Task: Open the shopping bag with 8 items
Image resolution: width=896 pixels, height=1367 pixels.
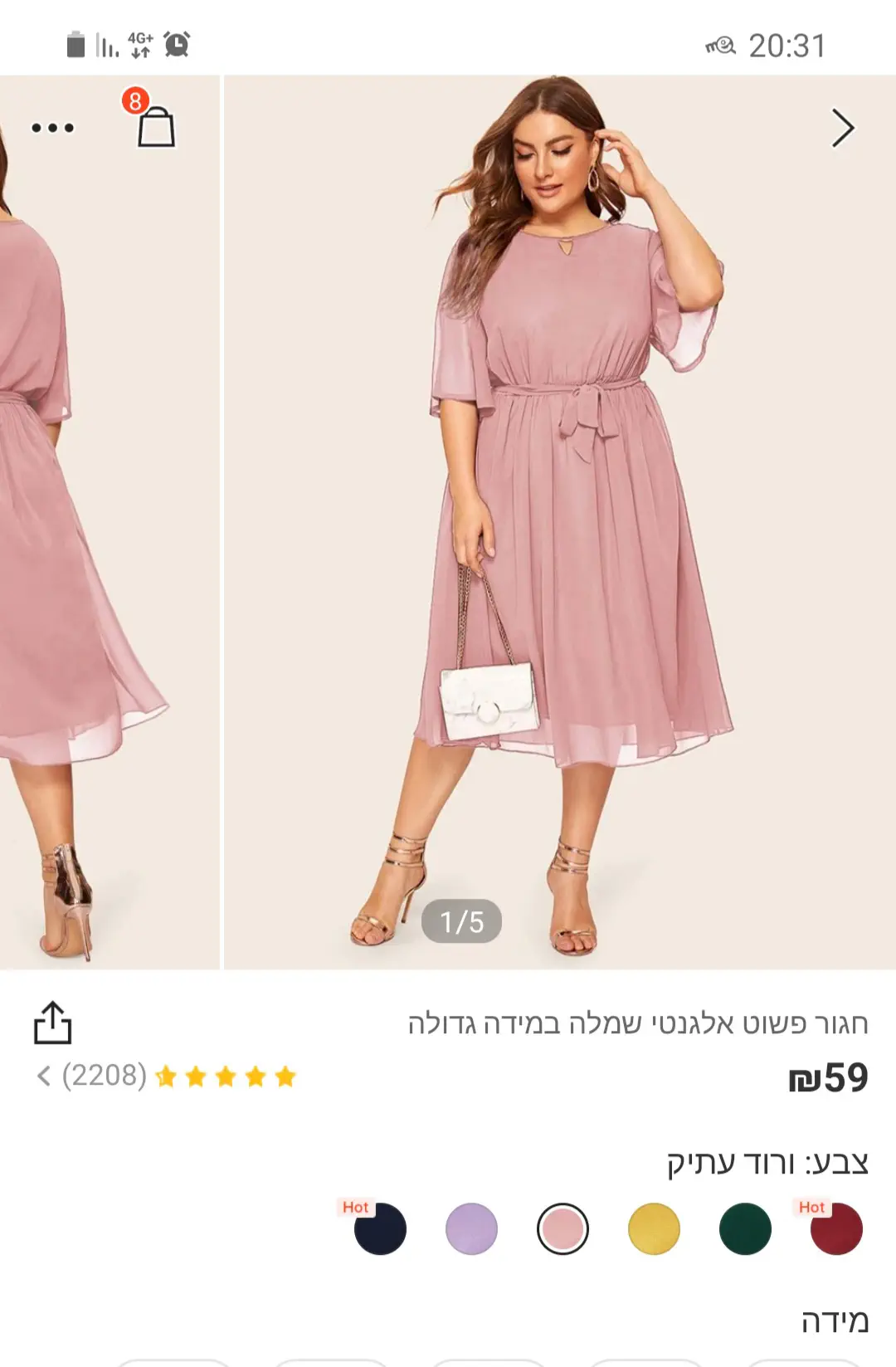Action: (x=155, y=127)
